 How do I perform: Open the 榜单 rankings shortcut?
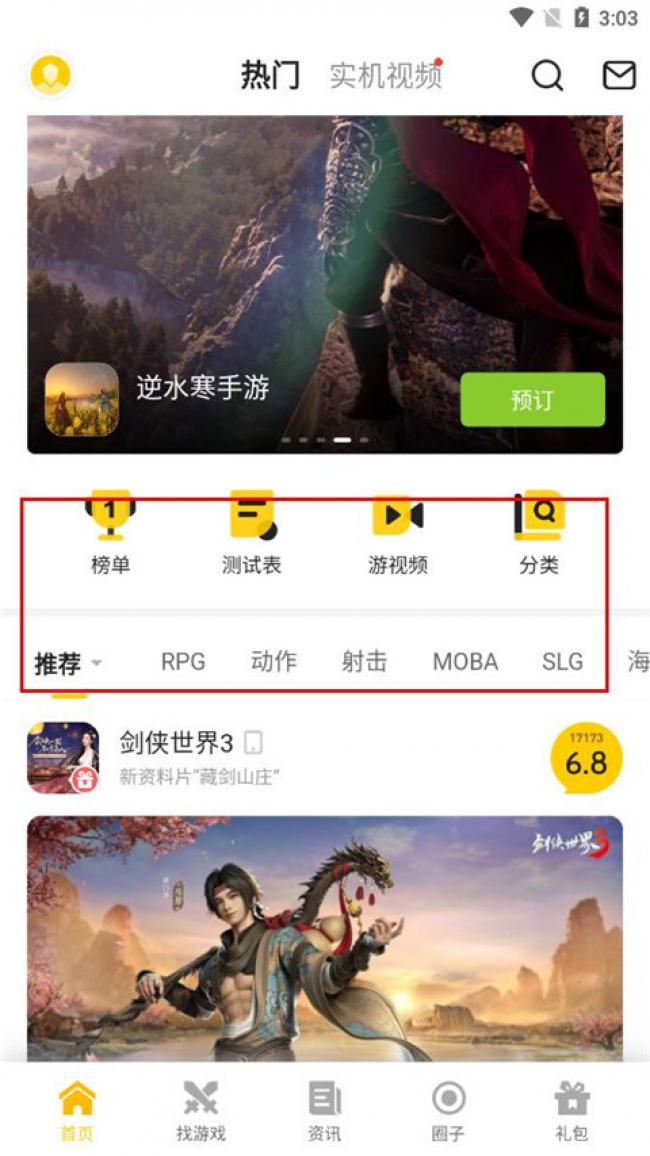click(x=110, y=535)
